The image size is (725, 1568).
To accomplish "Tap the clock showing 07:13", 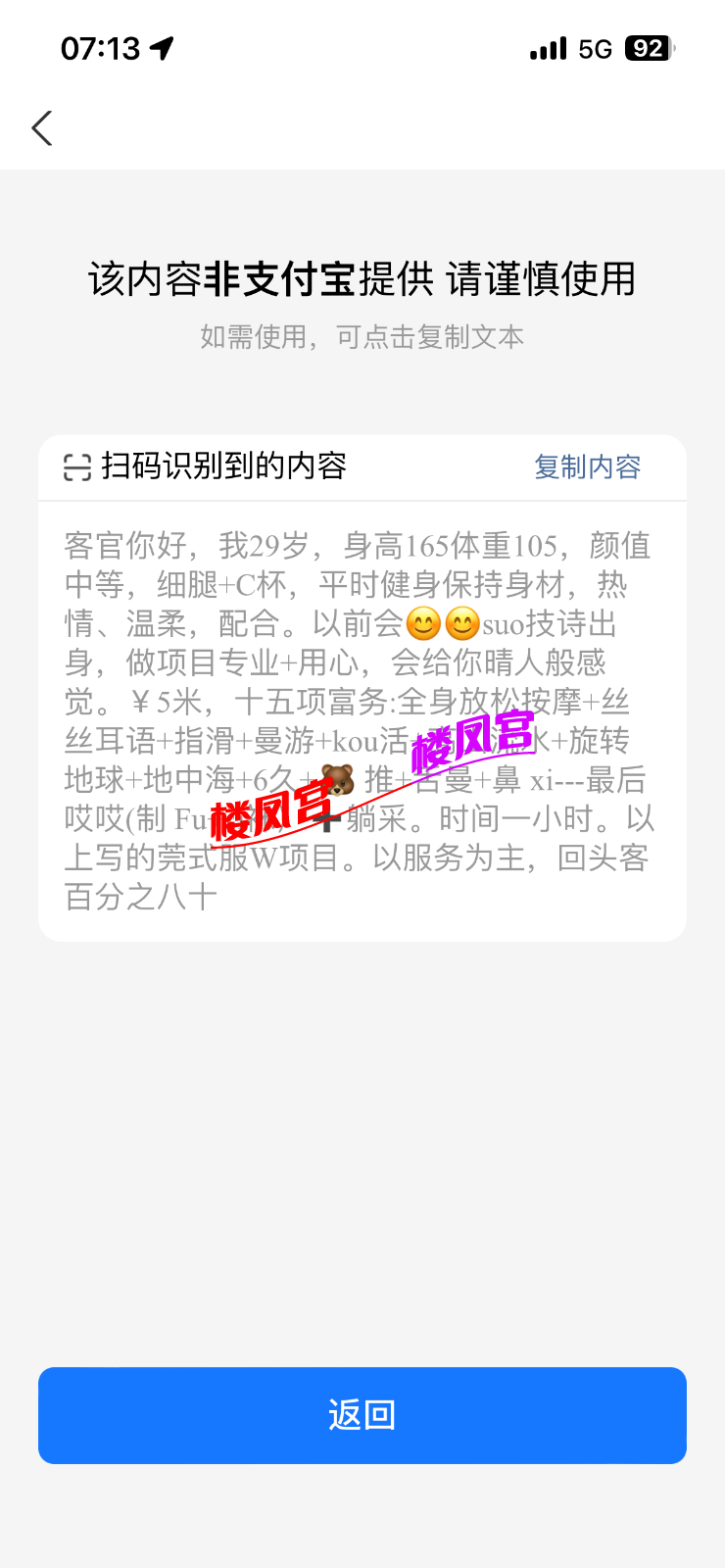I will tap(101, 47).
